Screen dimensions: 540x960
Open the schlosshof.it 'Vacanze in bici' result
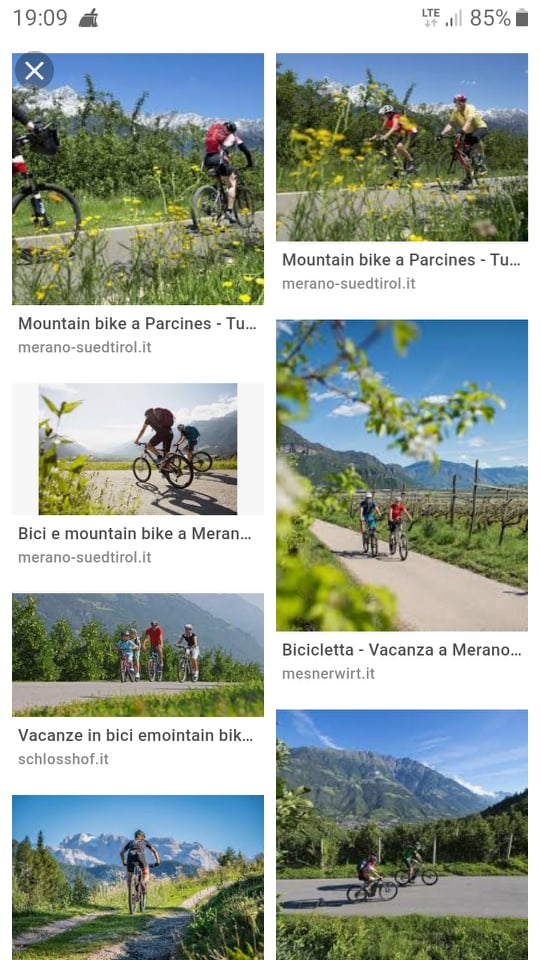coord(138,654)
